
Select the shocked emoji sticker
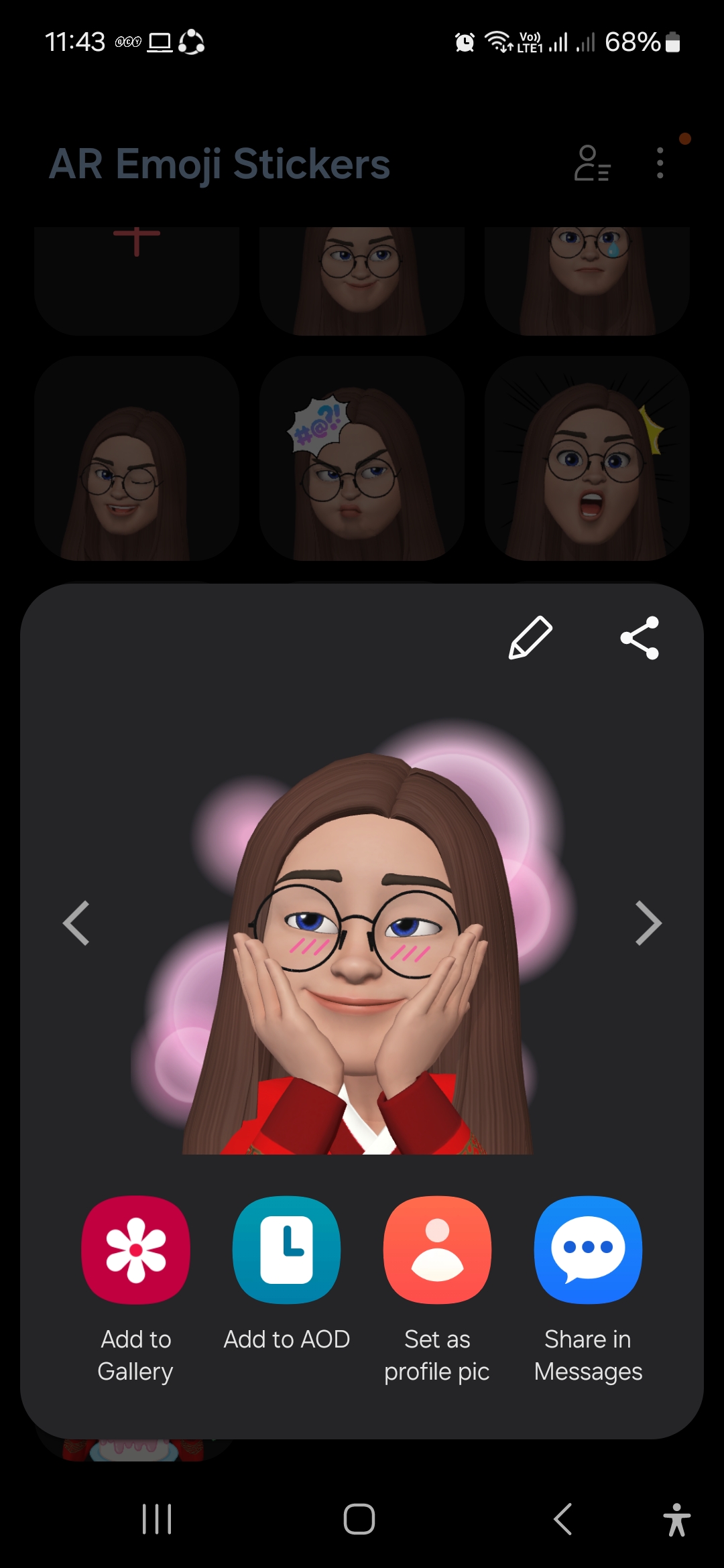tap(587, 458)
